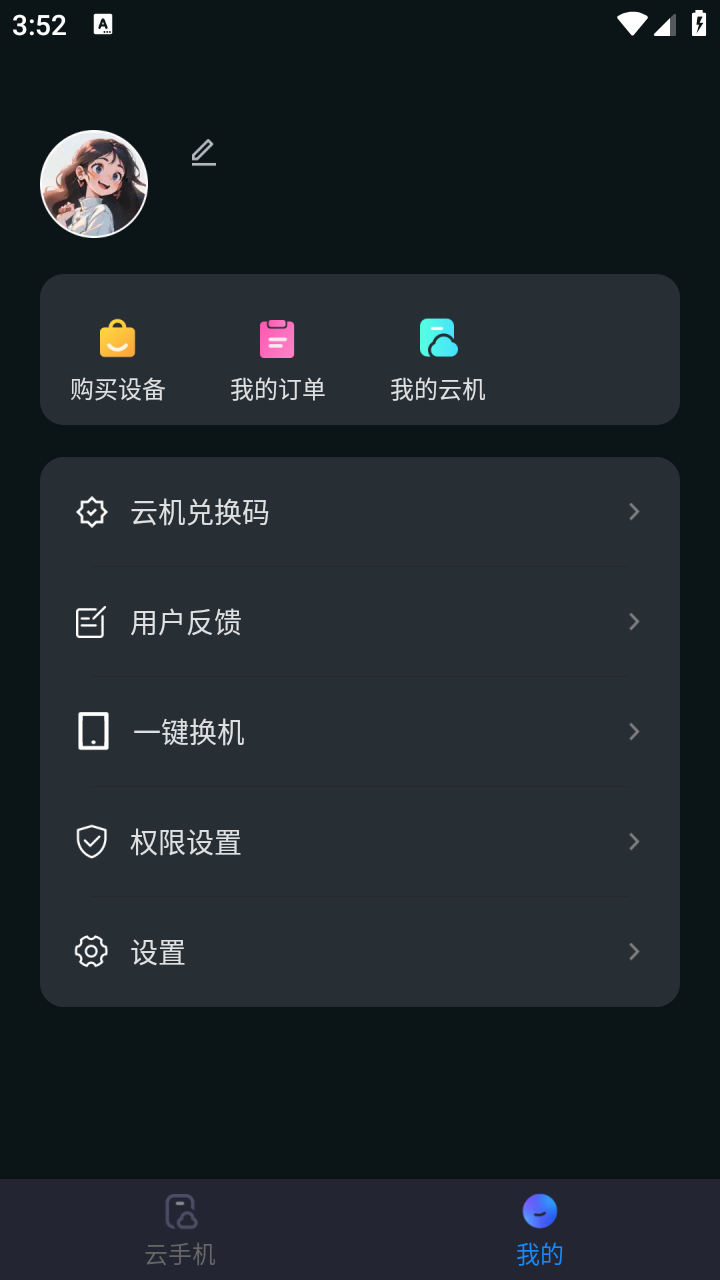Image resolution: width=720 pixels, height=1280 pixels.
Task: Open 我的云机 cloud phone icon
Action: [x=436, y=338]
